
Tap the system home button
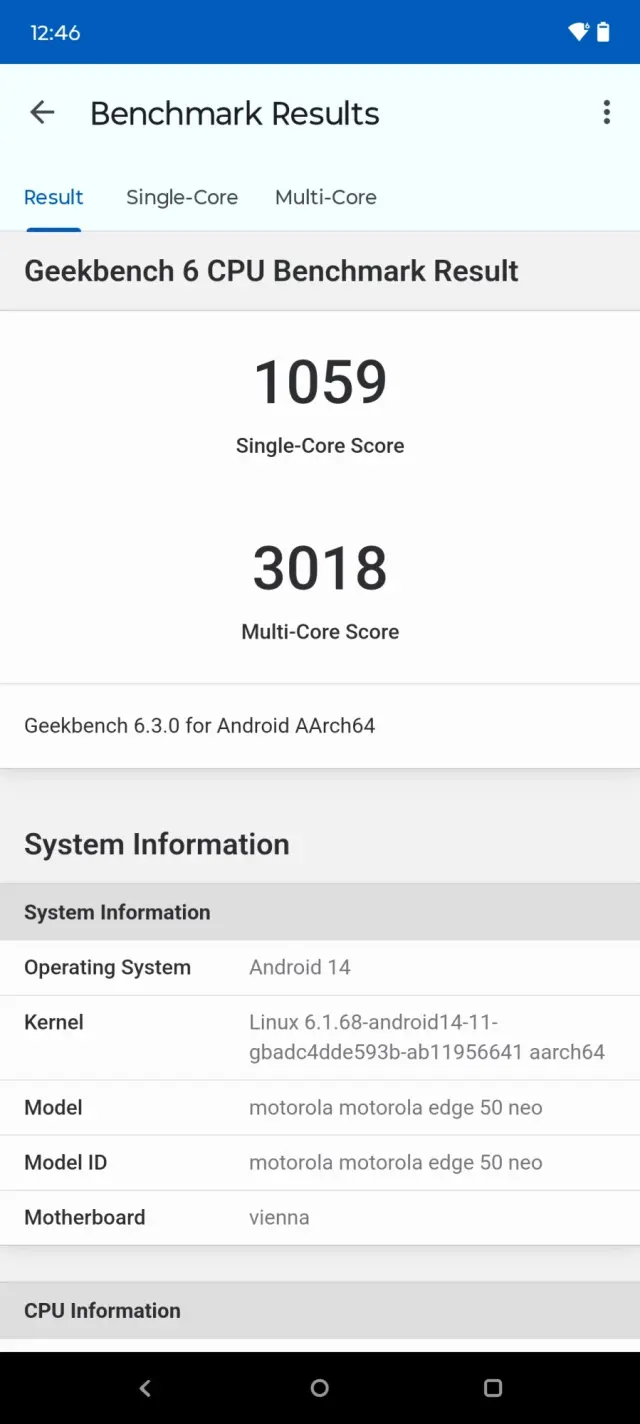click(320, 1388)
